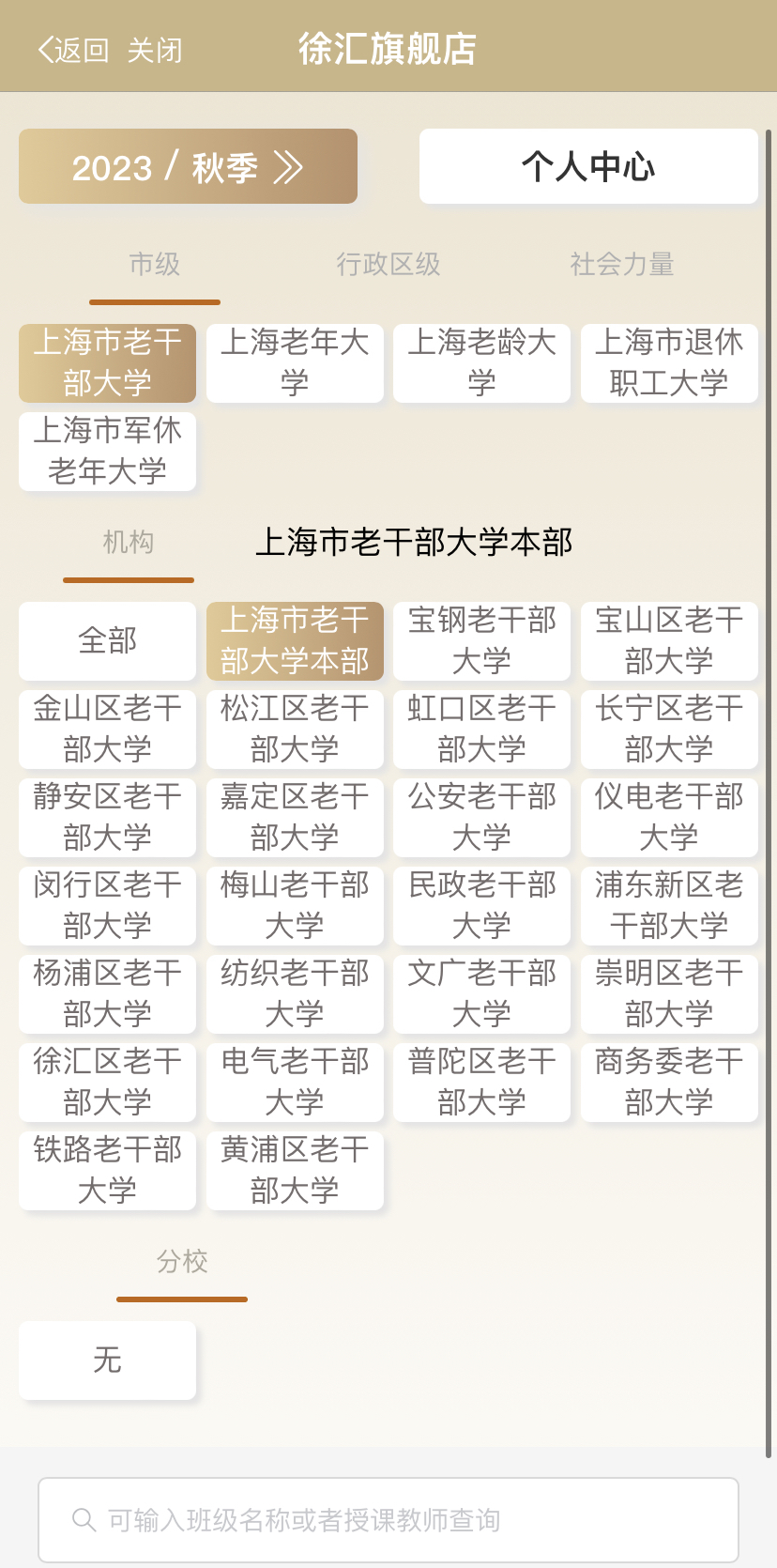
Task: Close the page with 关闭
Action: click(155, 50)
